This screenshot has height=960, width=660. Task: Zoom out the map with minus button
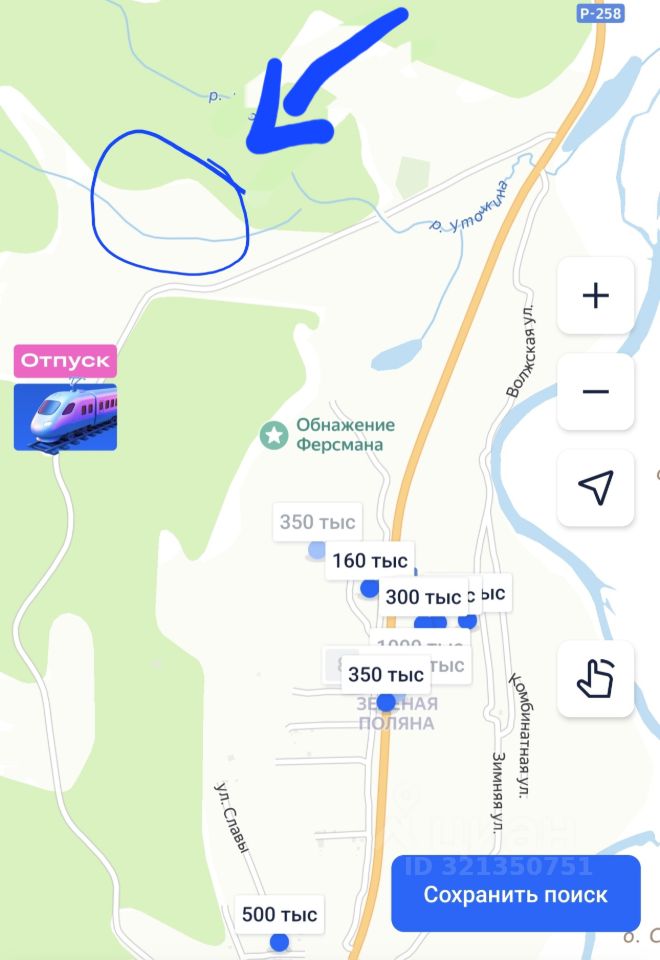(595, 391)
